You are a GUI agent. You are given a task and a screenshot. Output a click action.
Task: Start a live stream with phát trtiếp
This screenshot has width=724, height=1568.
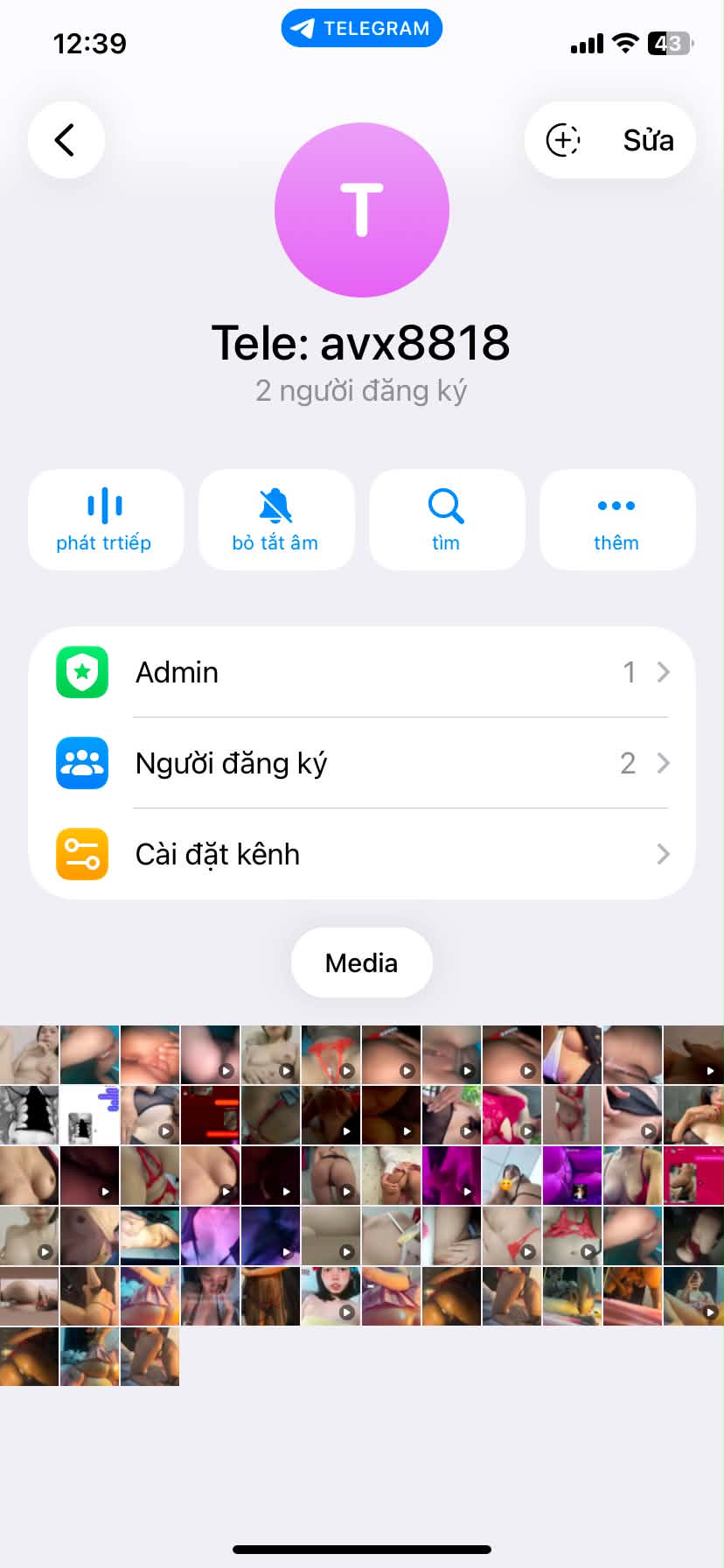click(x=106, y=520)
